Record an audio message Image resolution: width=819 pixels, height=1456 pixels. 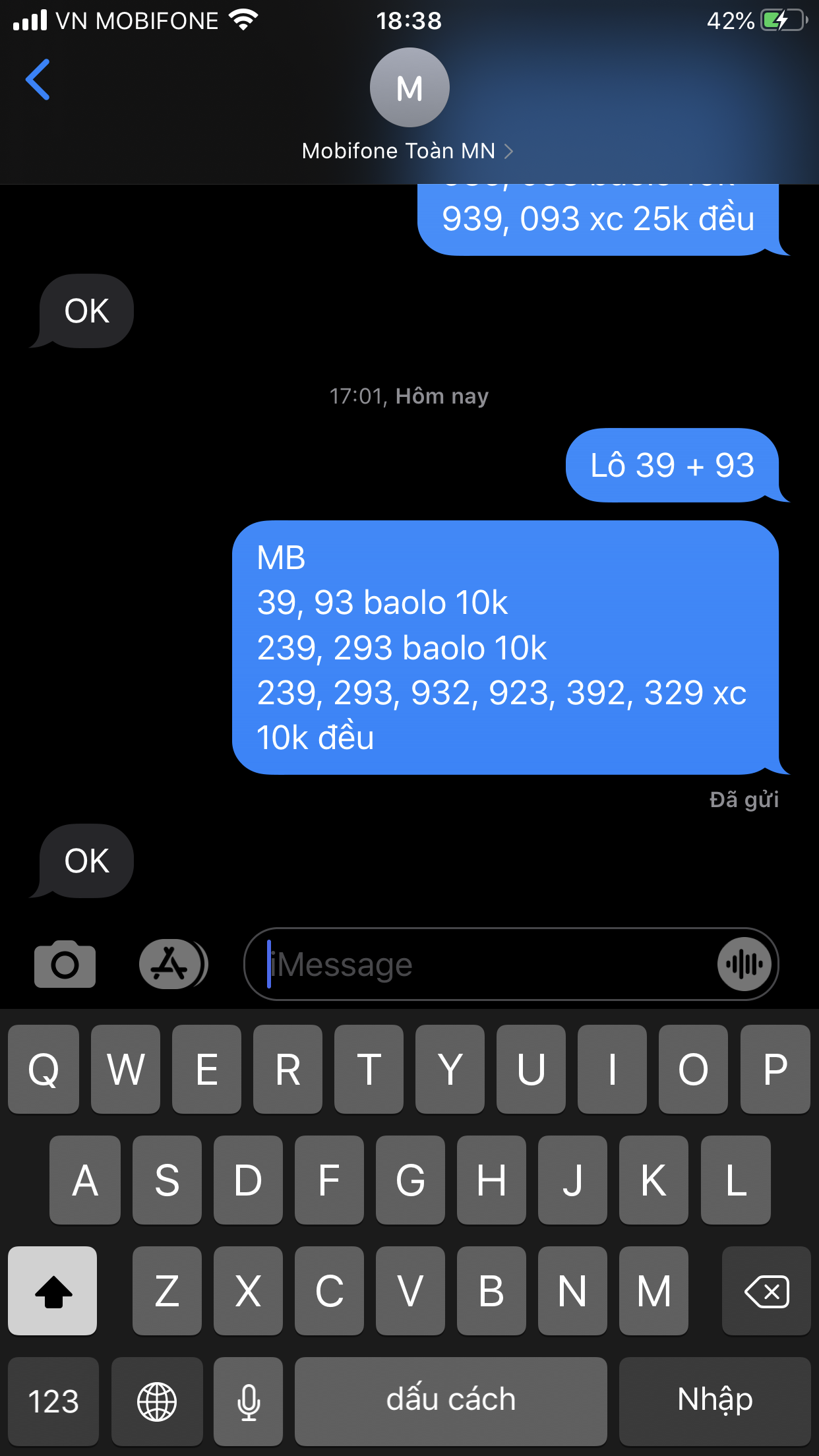[x=744, y=965]
